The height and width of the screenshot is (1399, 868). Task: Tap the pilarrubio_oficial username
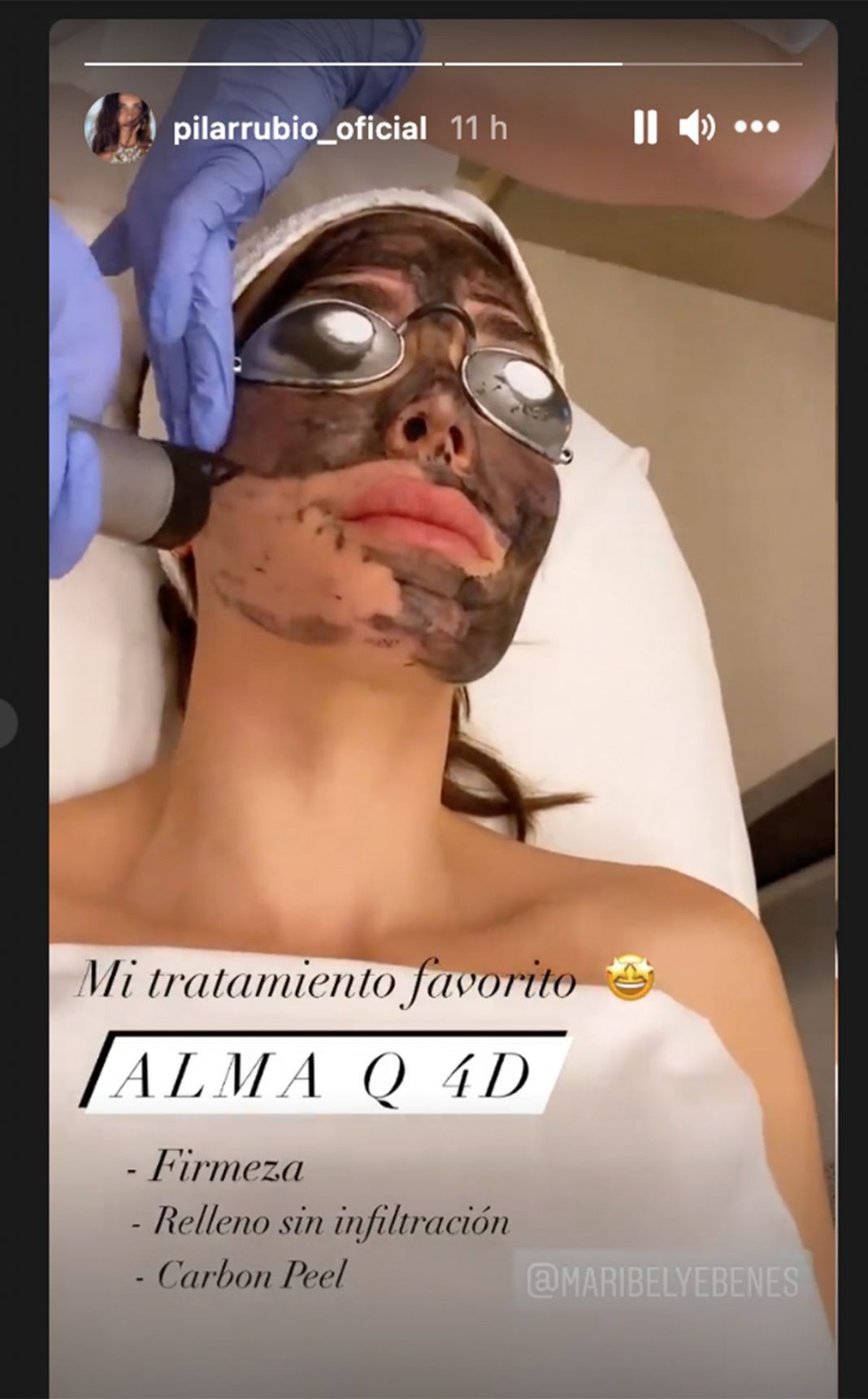300,128
